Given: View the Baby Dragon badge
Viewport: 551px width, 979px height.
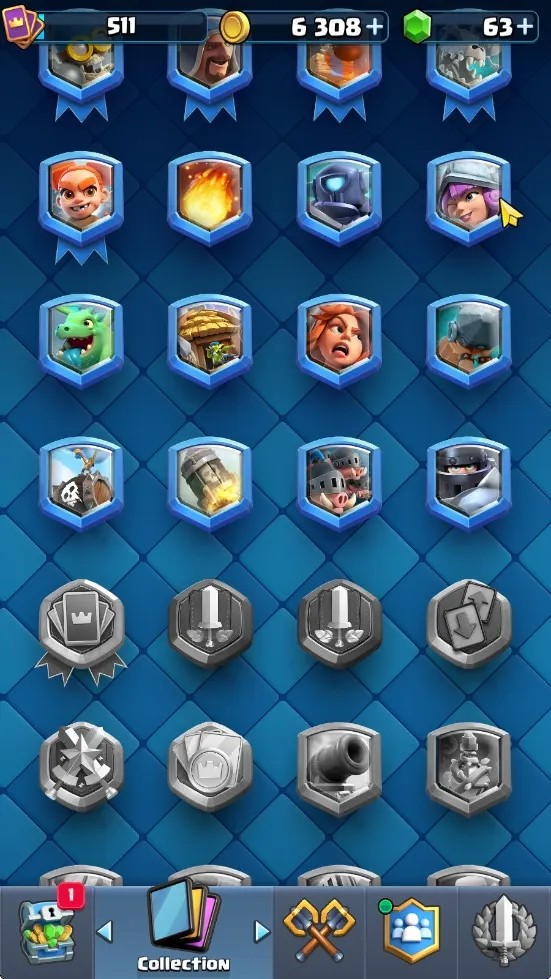Looking at the screenshot, I should [x=81, y=342].
